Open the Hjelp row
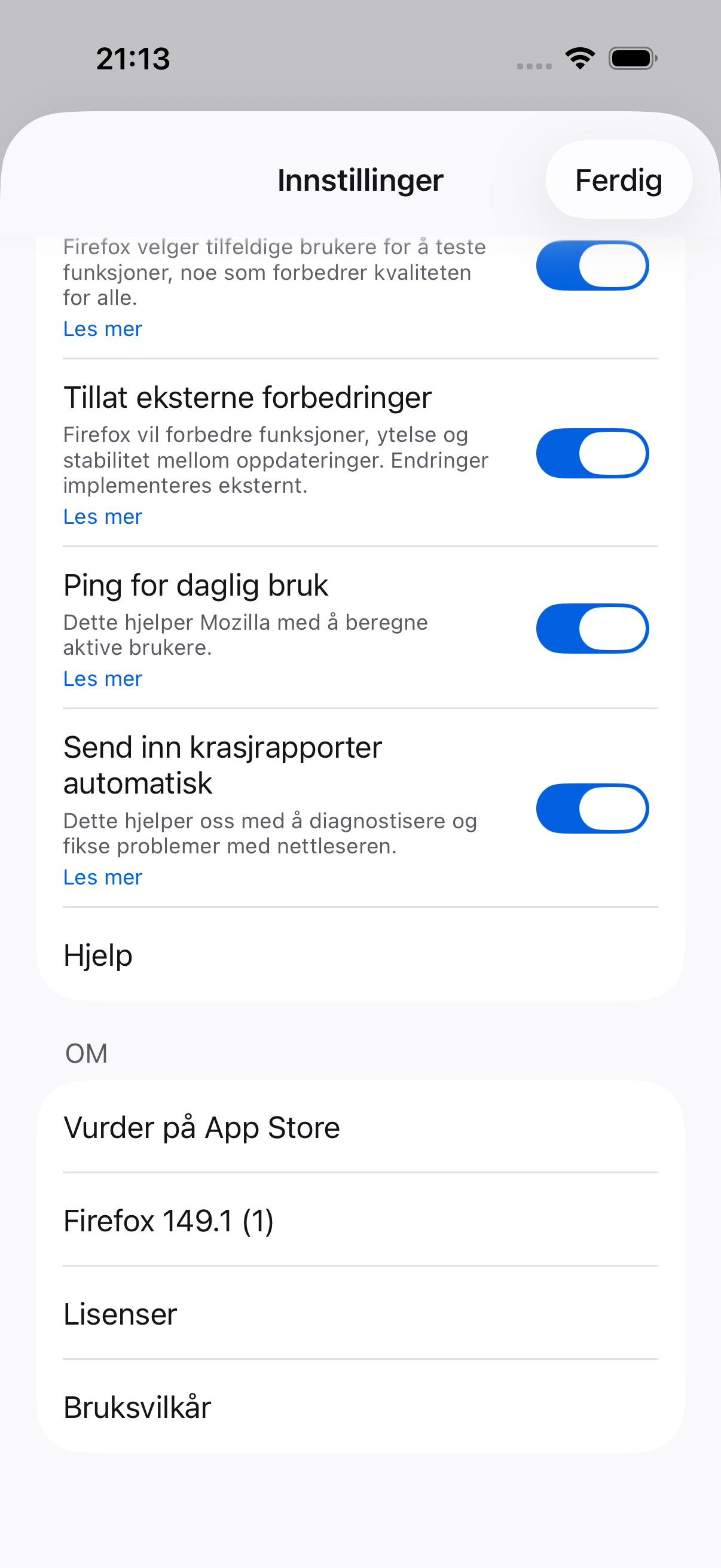 click(360, 954)
